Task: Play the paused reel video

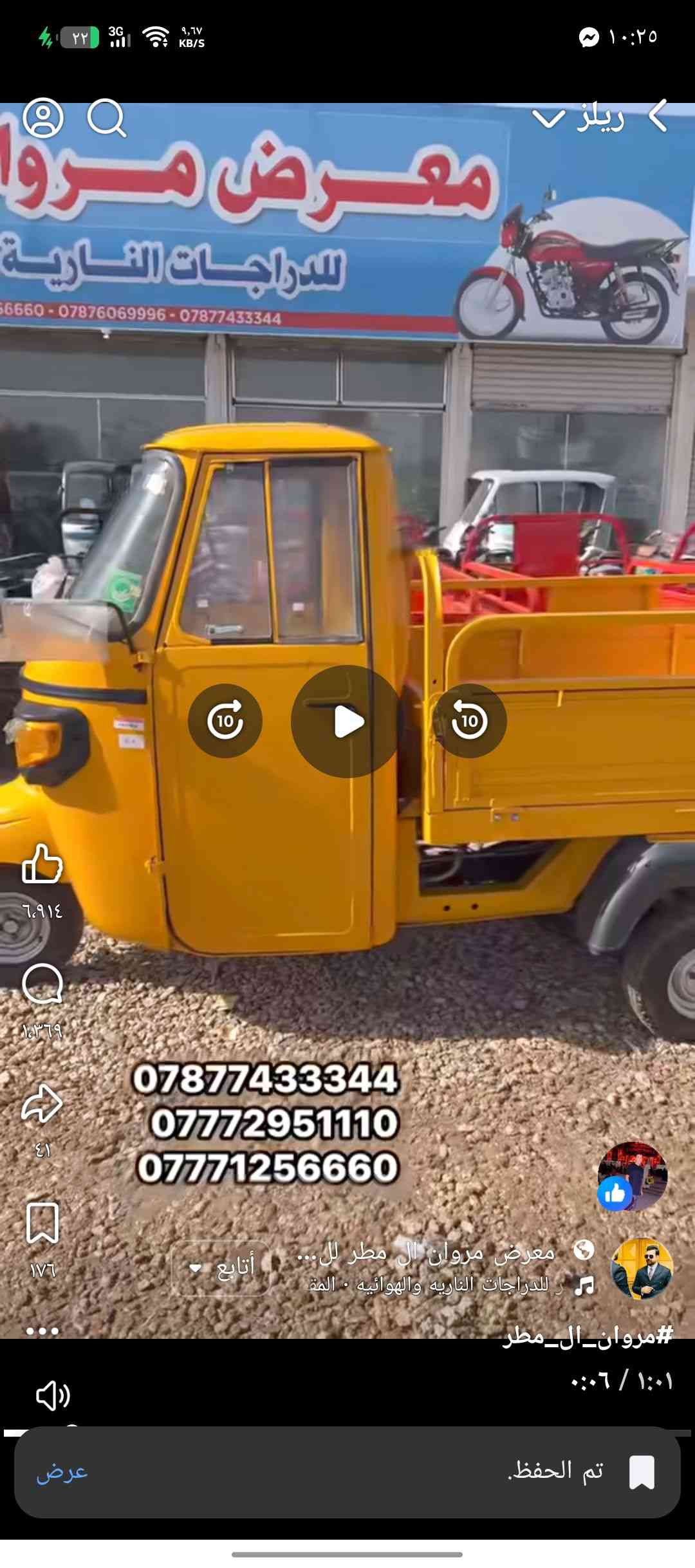Action: [x=347, y=721]
